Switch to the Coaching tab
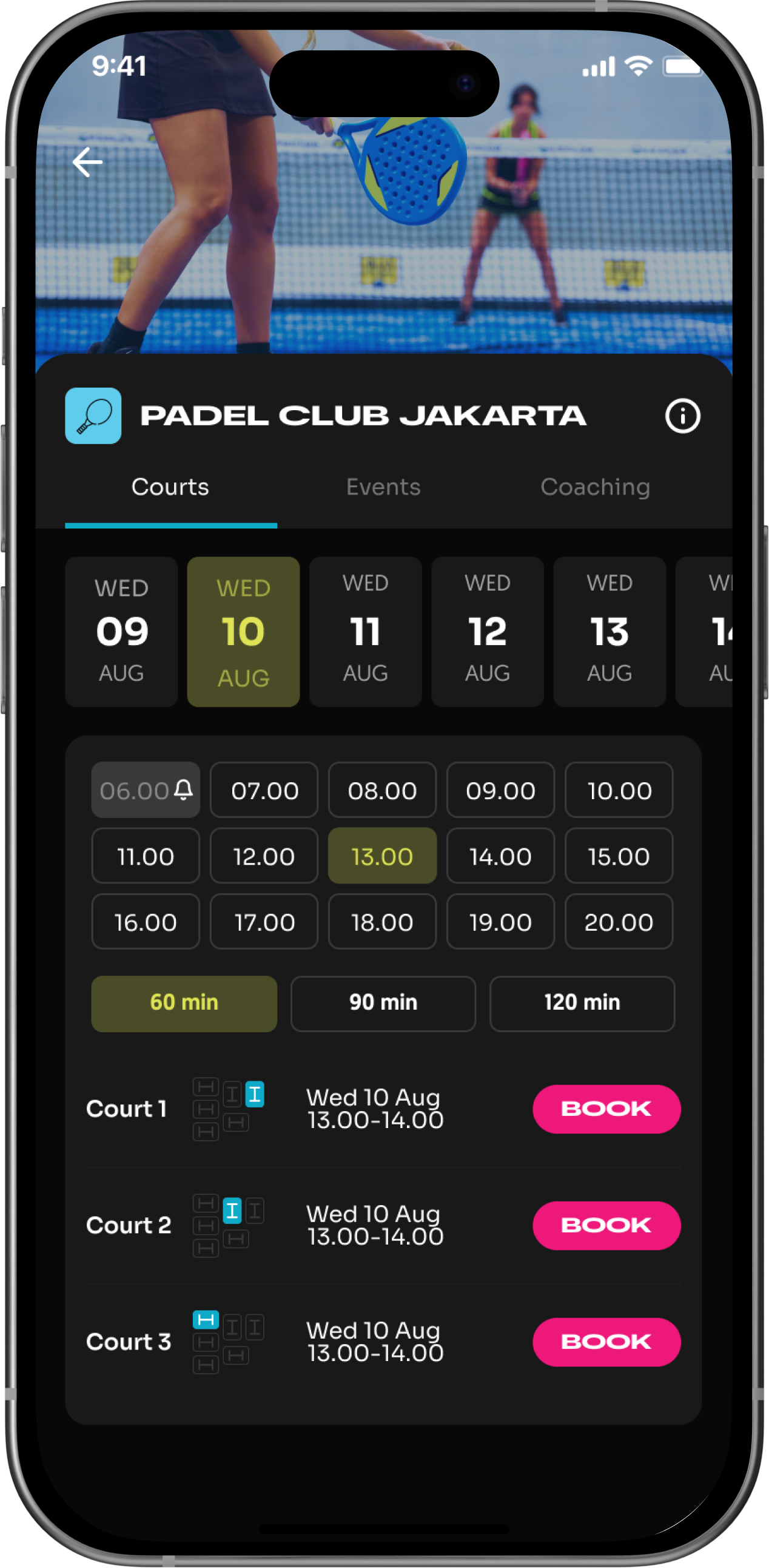This screenshot has width=769, height=1568. 595,487
